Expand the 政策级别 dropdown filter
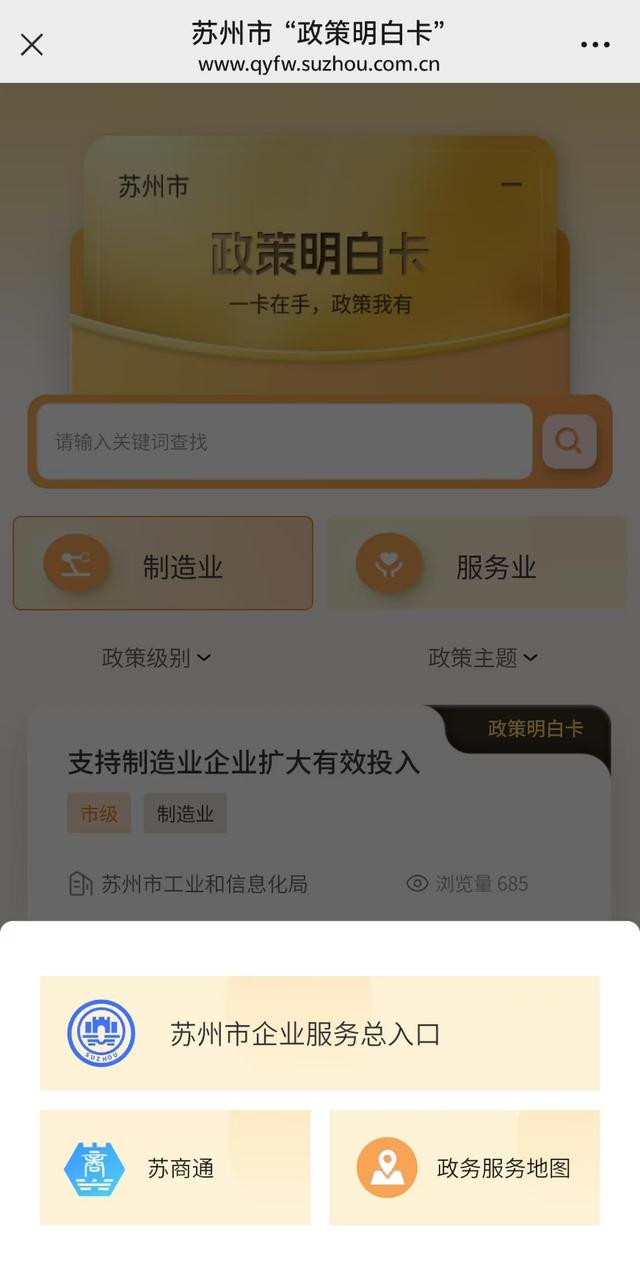This screenshot has height=1276, width=640. (157, 657)
